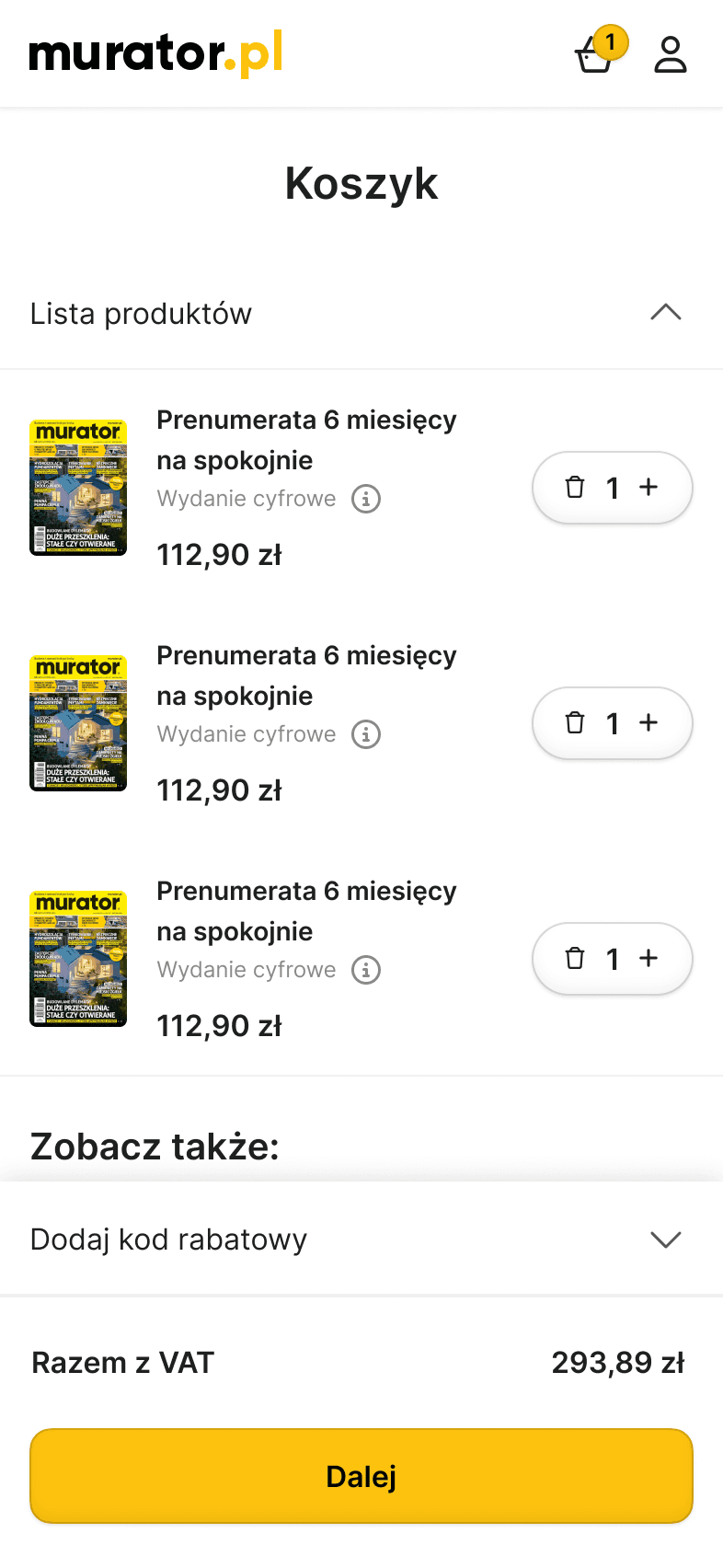Screen dimensions: 723x1568
Task: Open the user account icon
Action: (x=671, y=55)
